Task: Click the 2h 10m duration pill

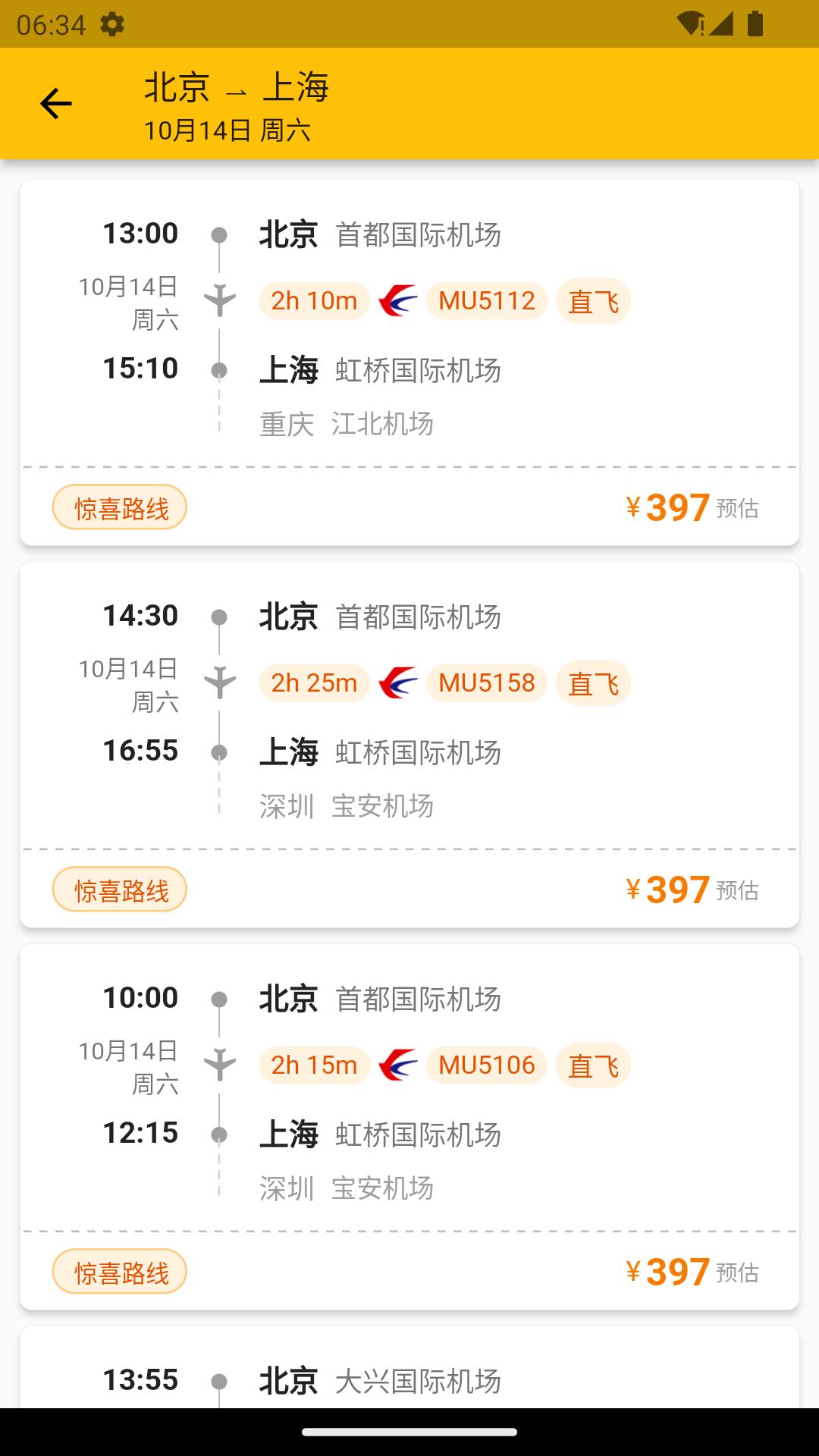Action: point(313,300)
